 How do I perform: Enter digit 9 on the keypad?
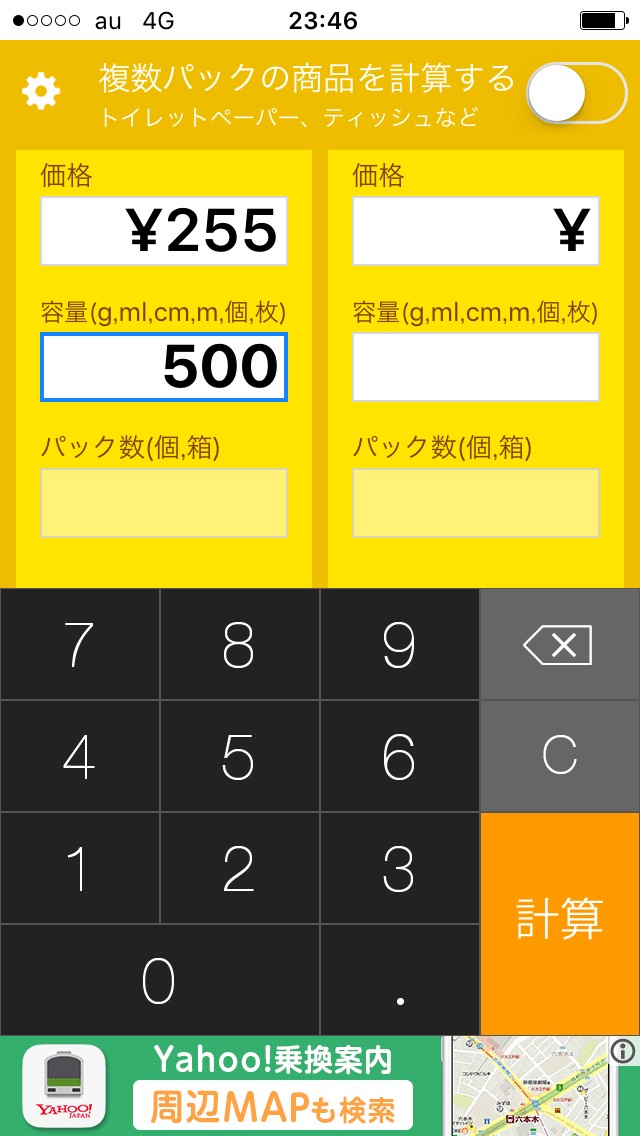[x=399, y=645]
